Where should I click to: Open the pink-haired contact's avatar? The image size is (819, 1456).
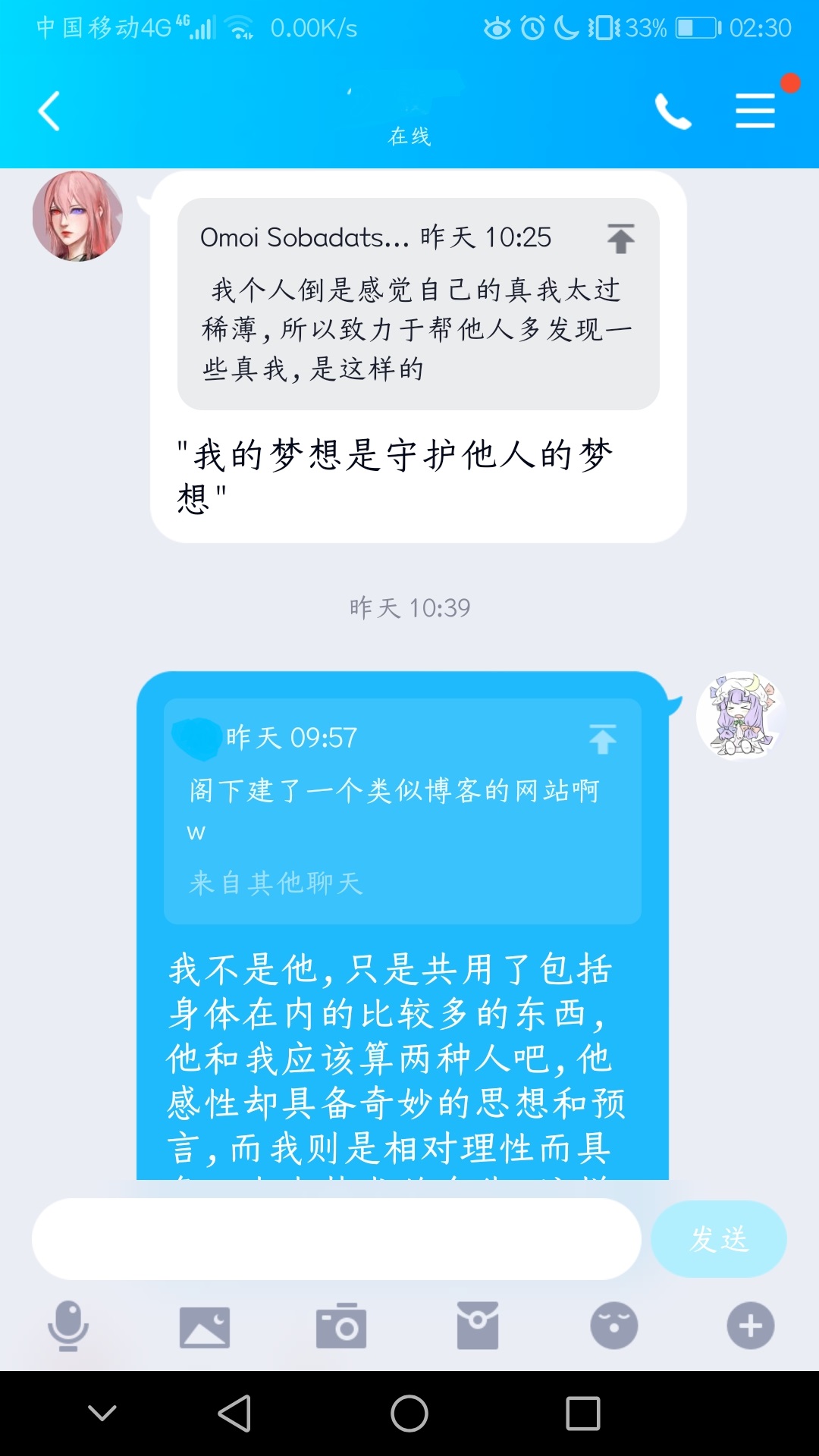click(x=77, y=216)
